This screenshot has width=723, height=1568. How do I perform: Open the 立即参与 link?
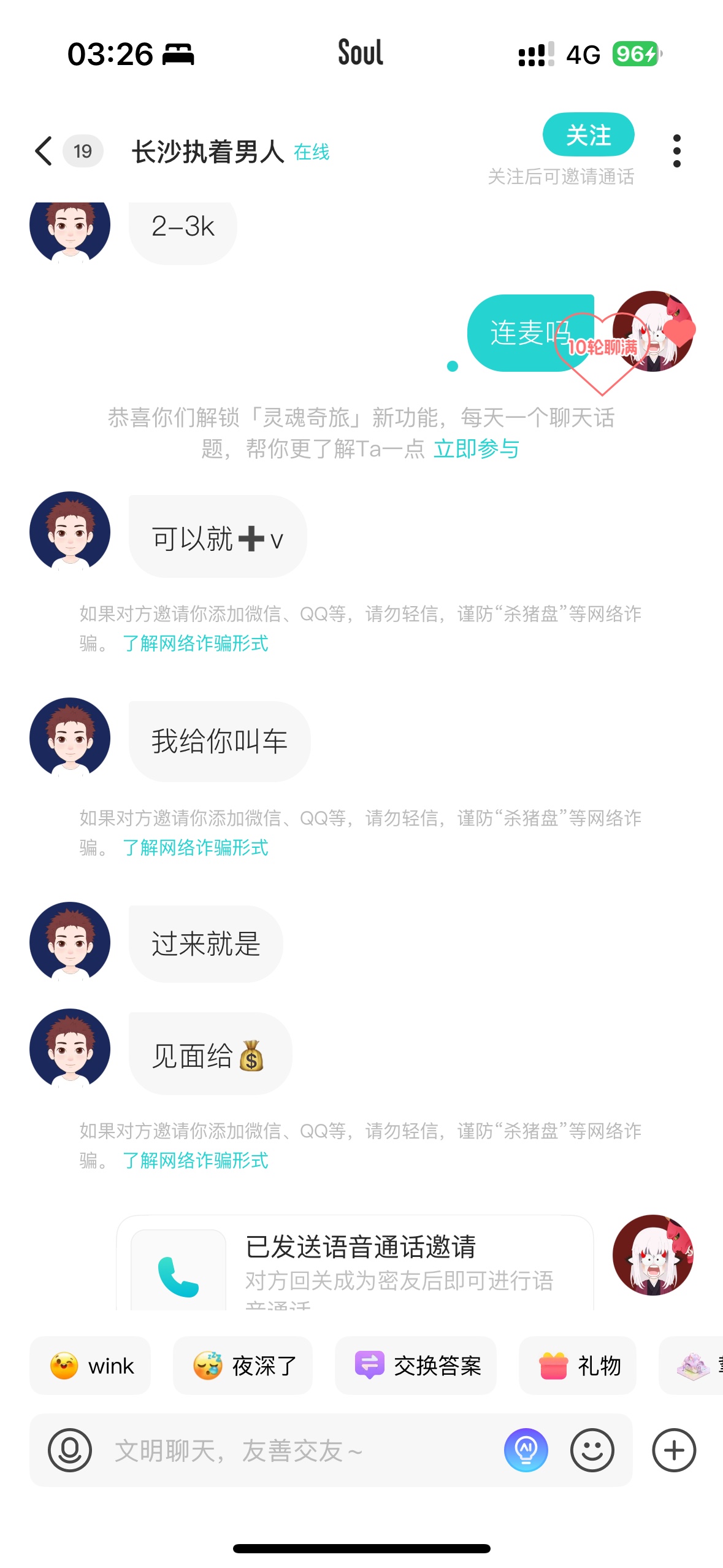[x=476, y=449]
